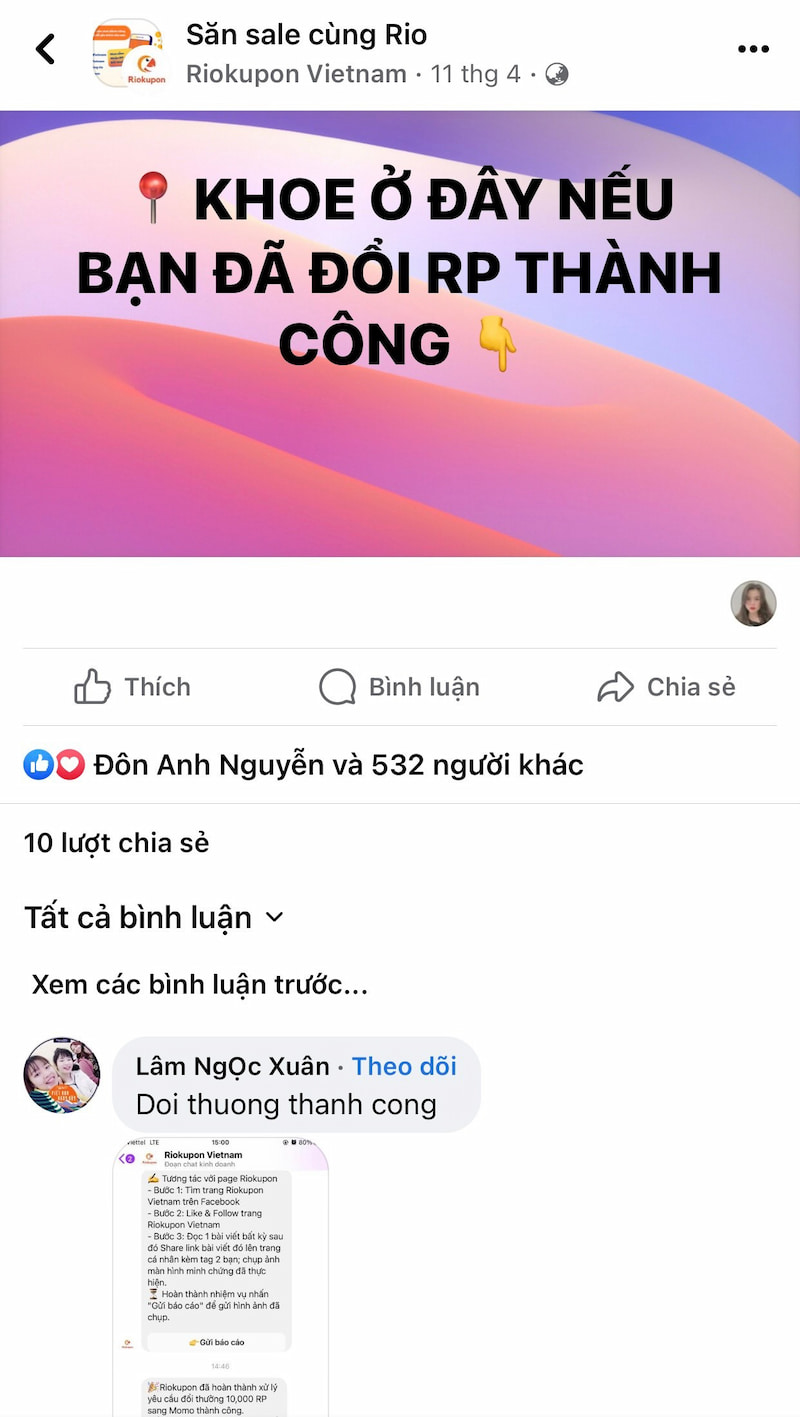
Task: Like the post with Thích
Action: [x=132, y=687]
